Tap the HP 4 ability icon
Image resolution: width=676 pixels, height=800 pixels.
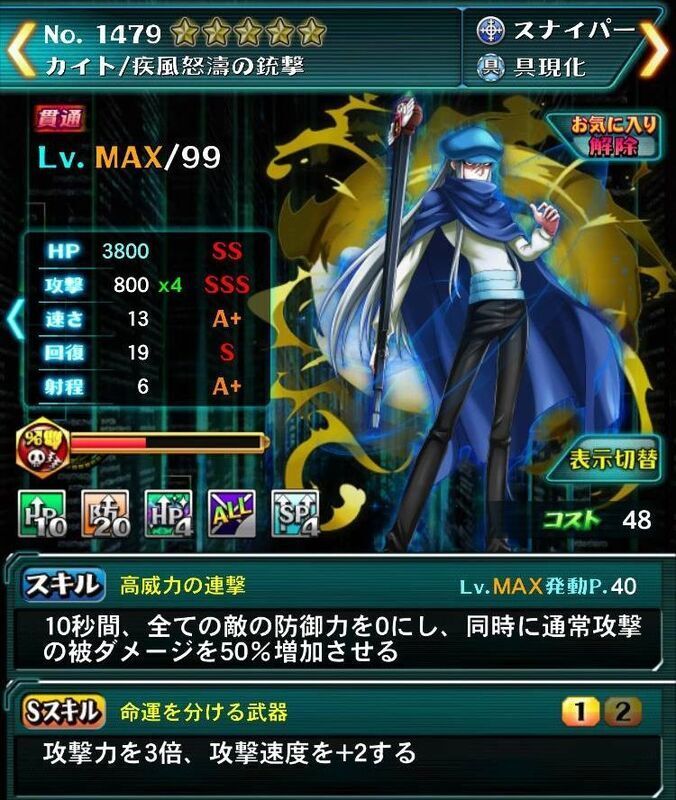[x=167, y=513]
